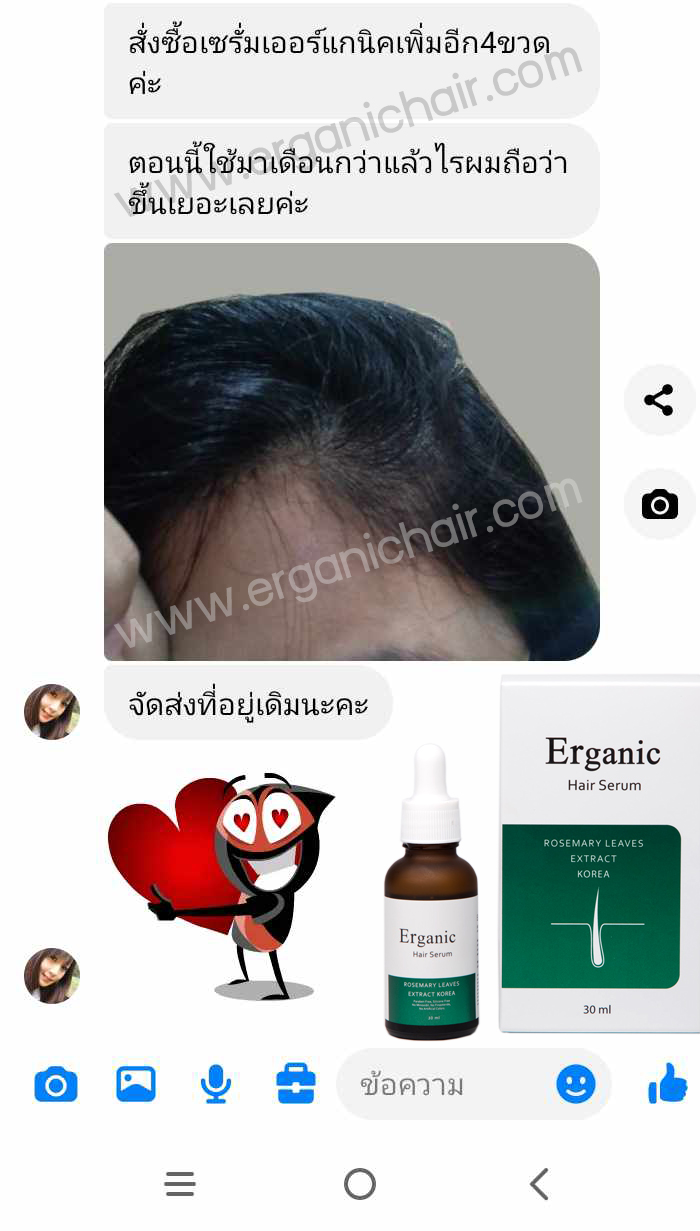Image resolution: width=700 pixels, height=1231 pixels.
Task: Go back with the system back button
Action: pyautogui.click(x=539, y=1185)
